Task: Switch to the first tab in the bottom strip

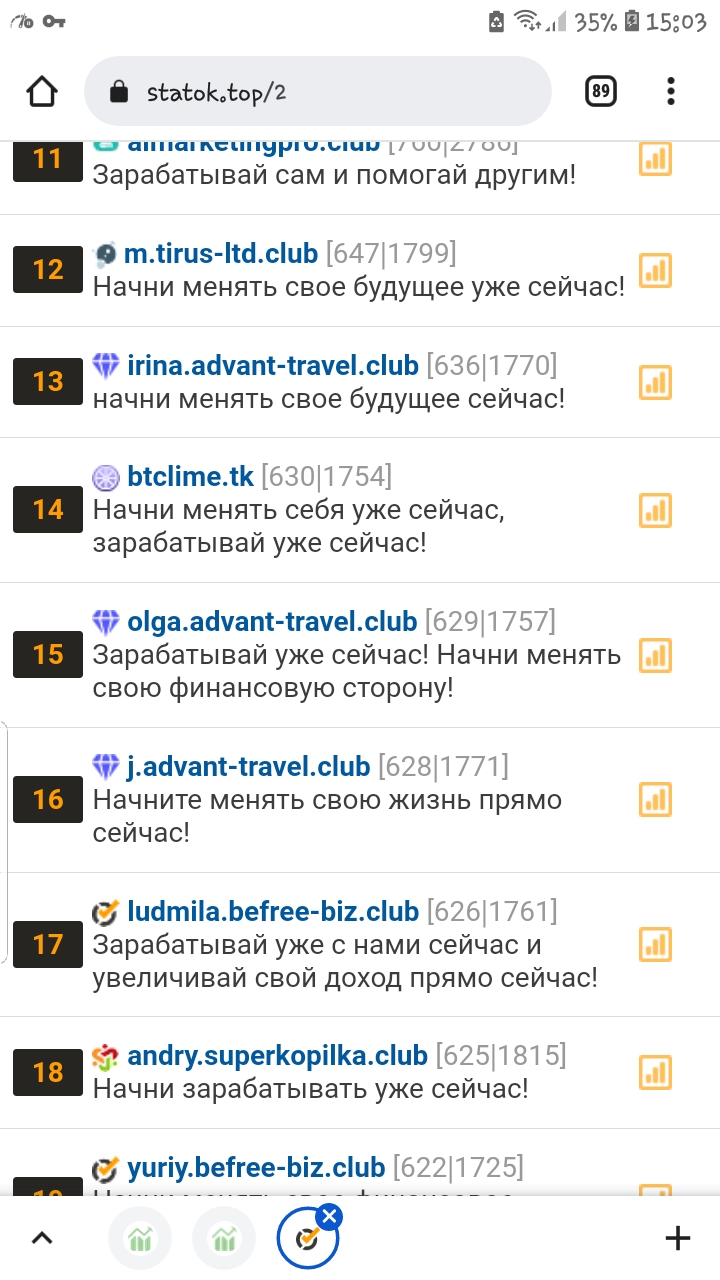Action: click(140, 1239)
